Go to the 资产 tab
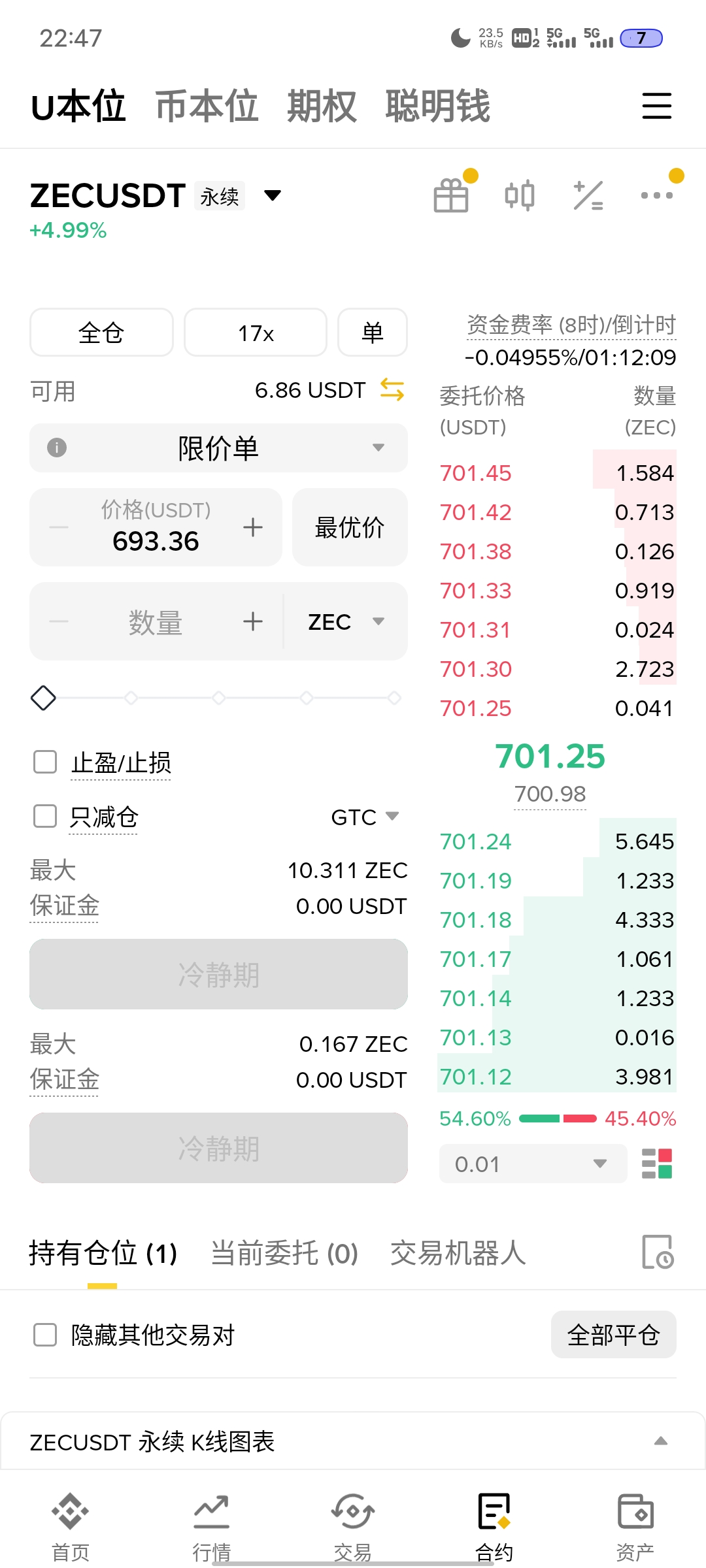706x1568 pixels. pyautogui.click(x=635, y=1526)
